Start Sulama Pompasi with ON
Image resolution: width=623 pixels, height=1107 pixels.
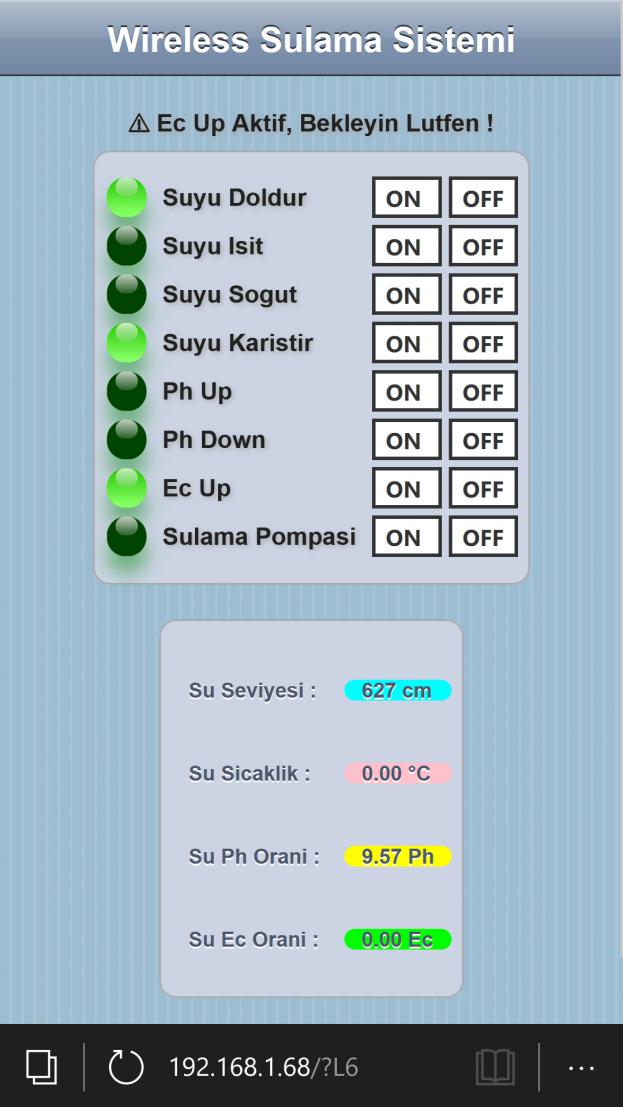click(407, 537)
